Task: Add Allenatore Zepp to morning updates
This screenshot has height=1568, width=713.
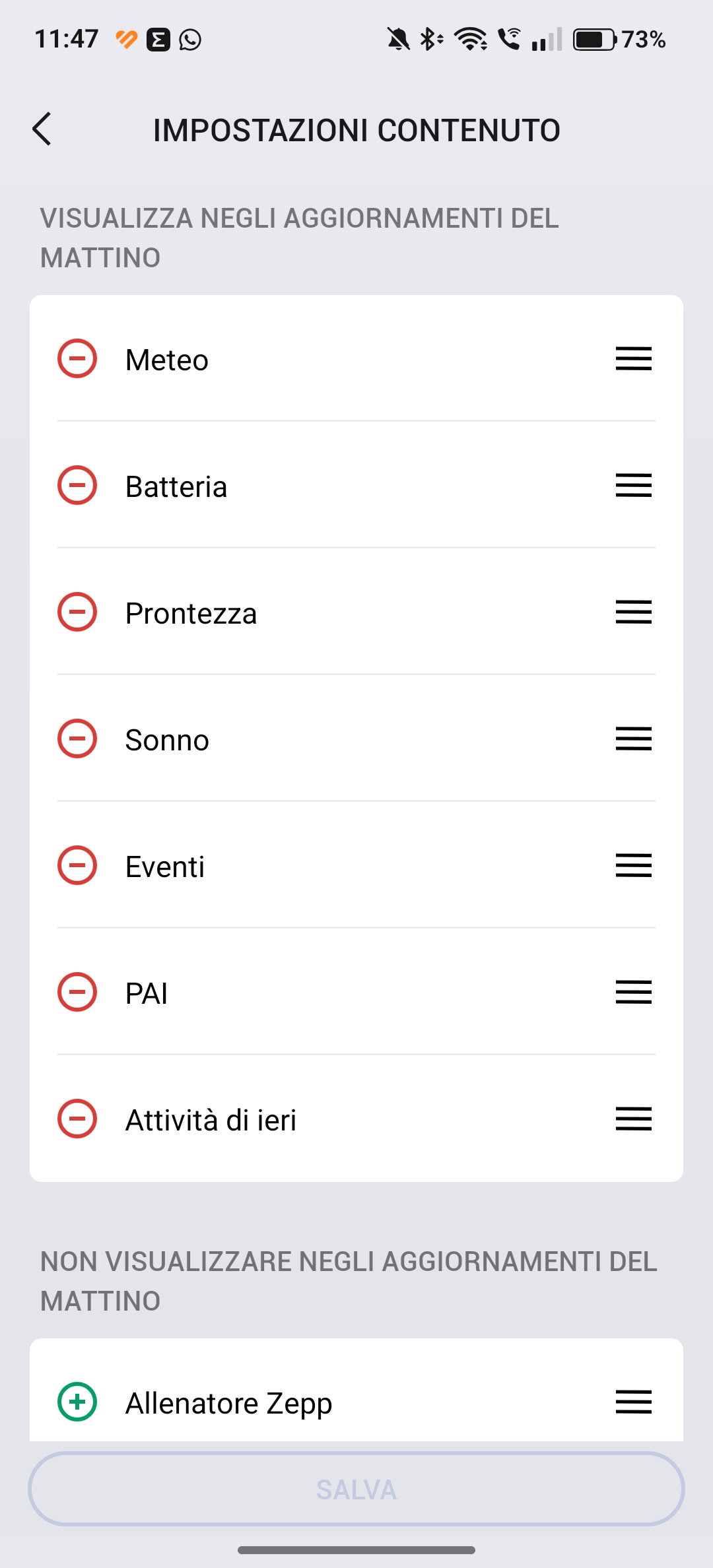Action: [77, 1401]
